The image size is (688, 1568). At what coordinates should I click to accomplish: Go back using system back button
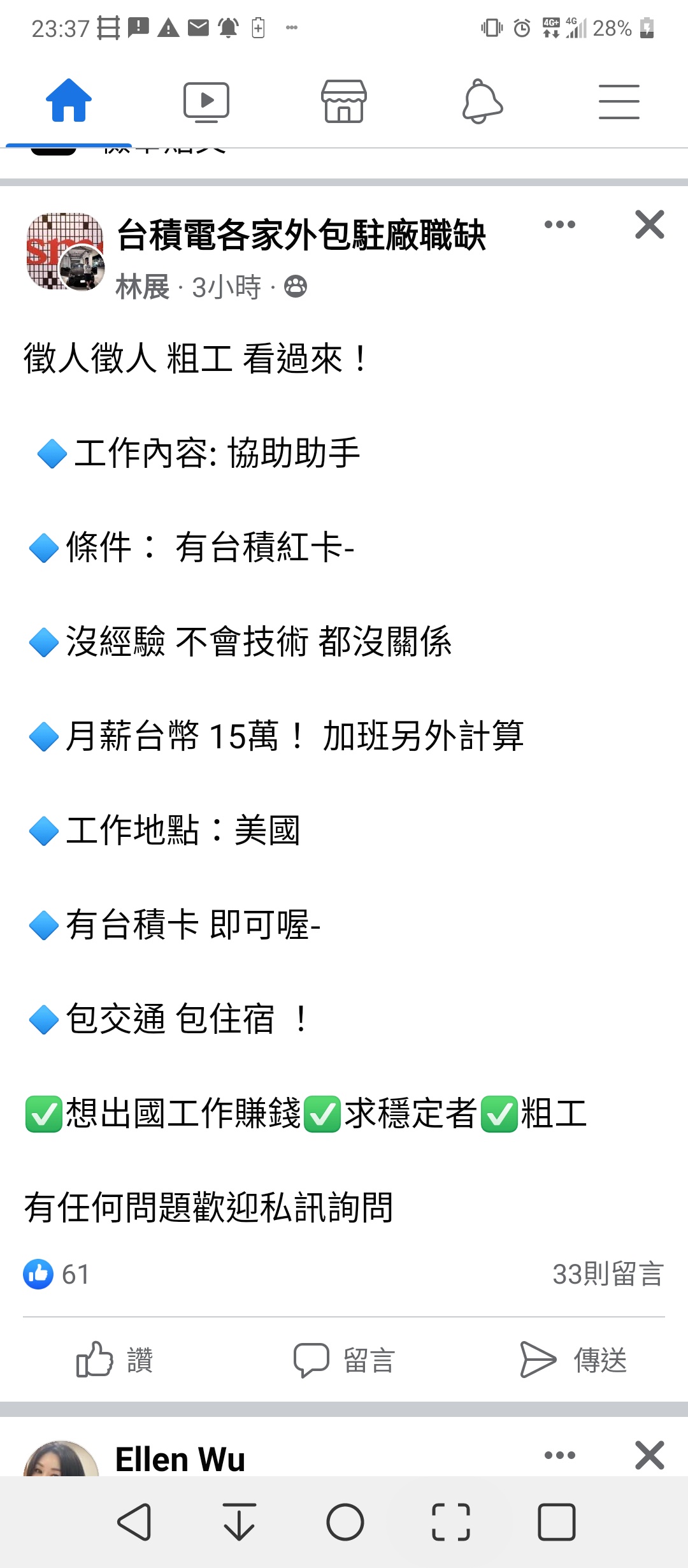coord(134,1522)
